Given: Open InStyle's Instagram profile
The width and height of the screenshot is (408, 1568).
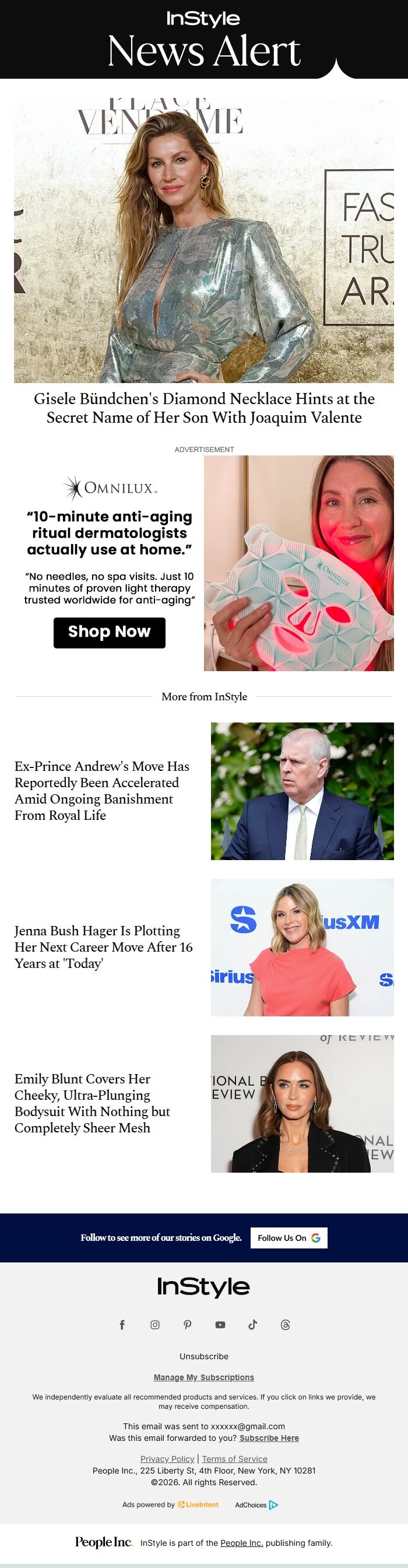Looking at the screenshot, I should 155,1324.
